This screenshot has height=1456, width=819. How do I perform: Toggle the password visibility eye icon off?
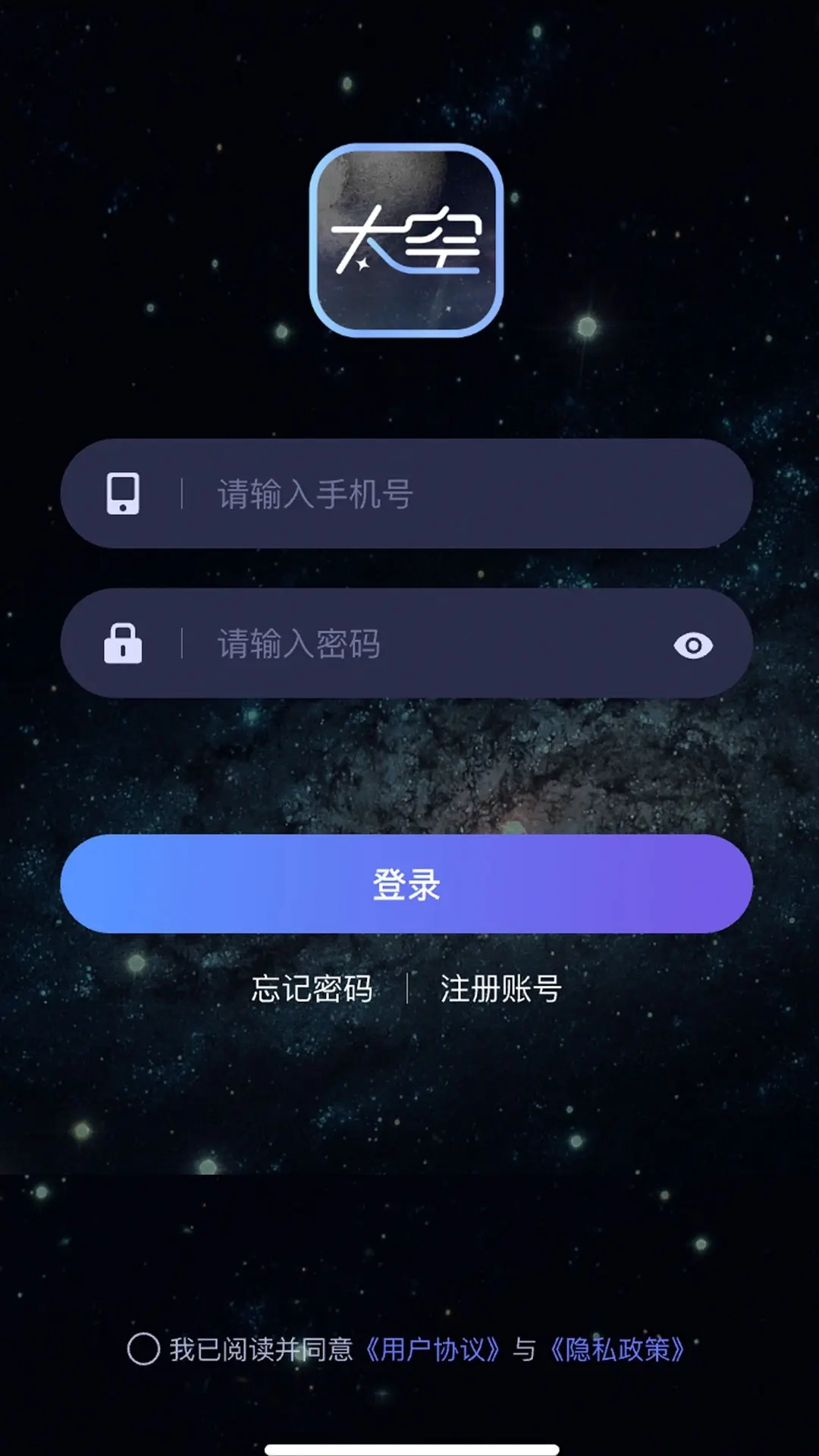point(692,643)
